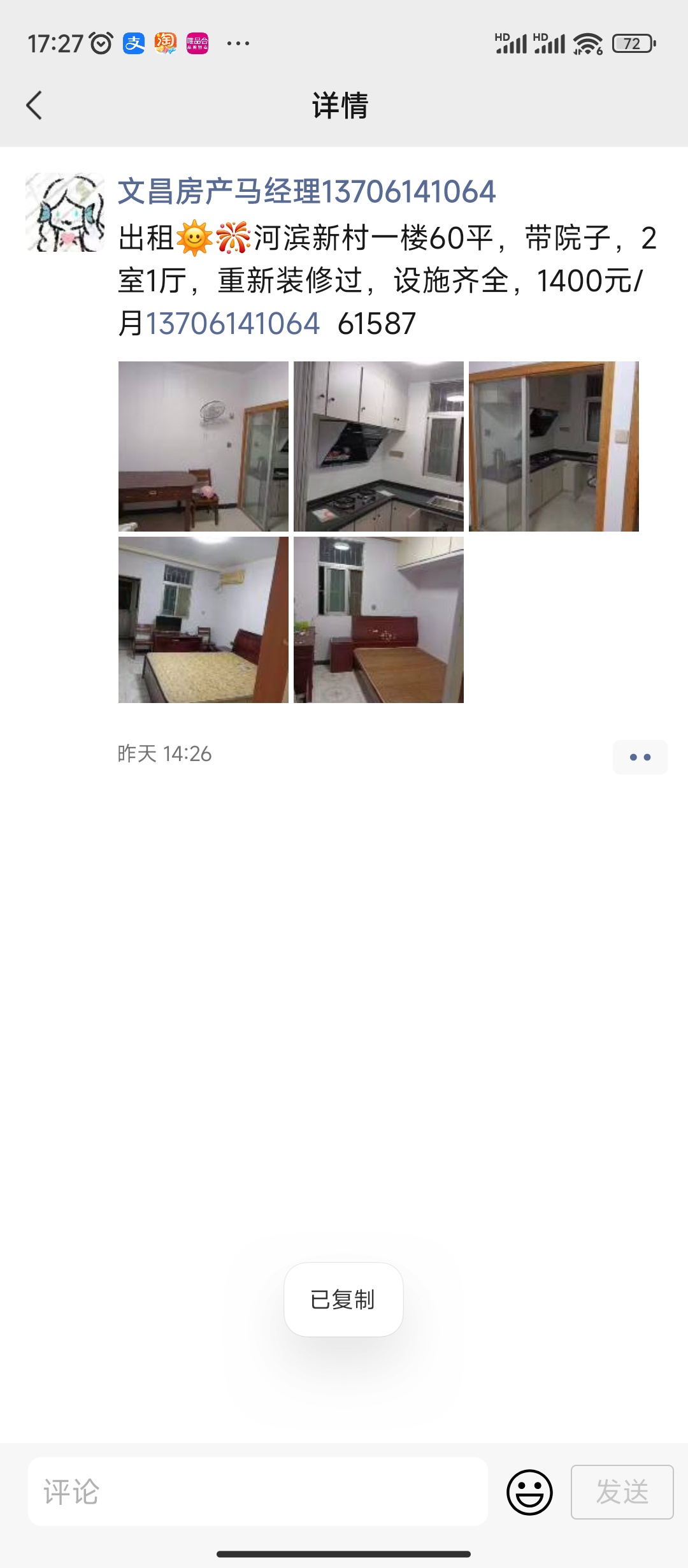Image resolution: width=688 pixels, height=1568 pixels.
Task: Open the poster's profile avatar
Action: click(x=65, y=212)
